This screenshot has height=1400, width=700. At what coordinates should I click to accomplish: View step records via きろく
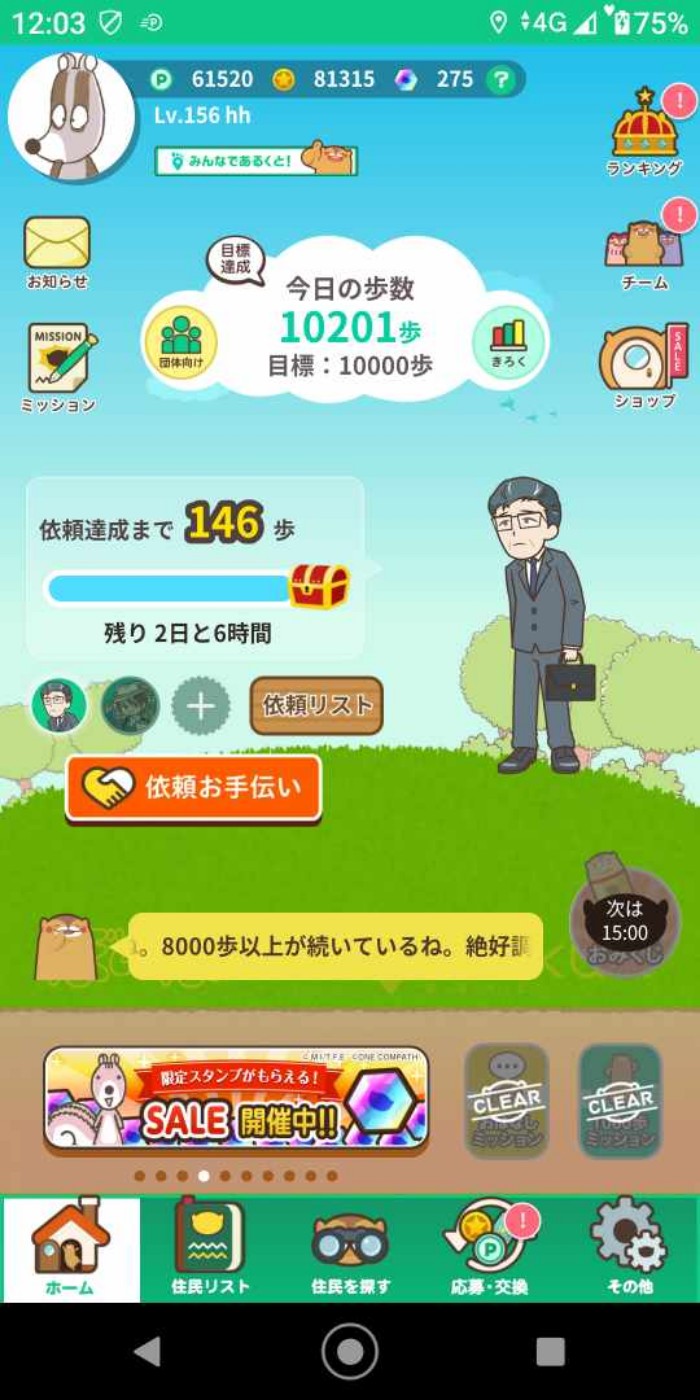pos(508,341)
